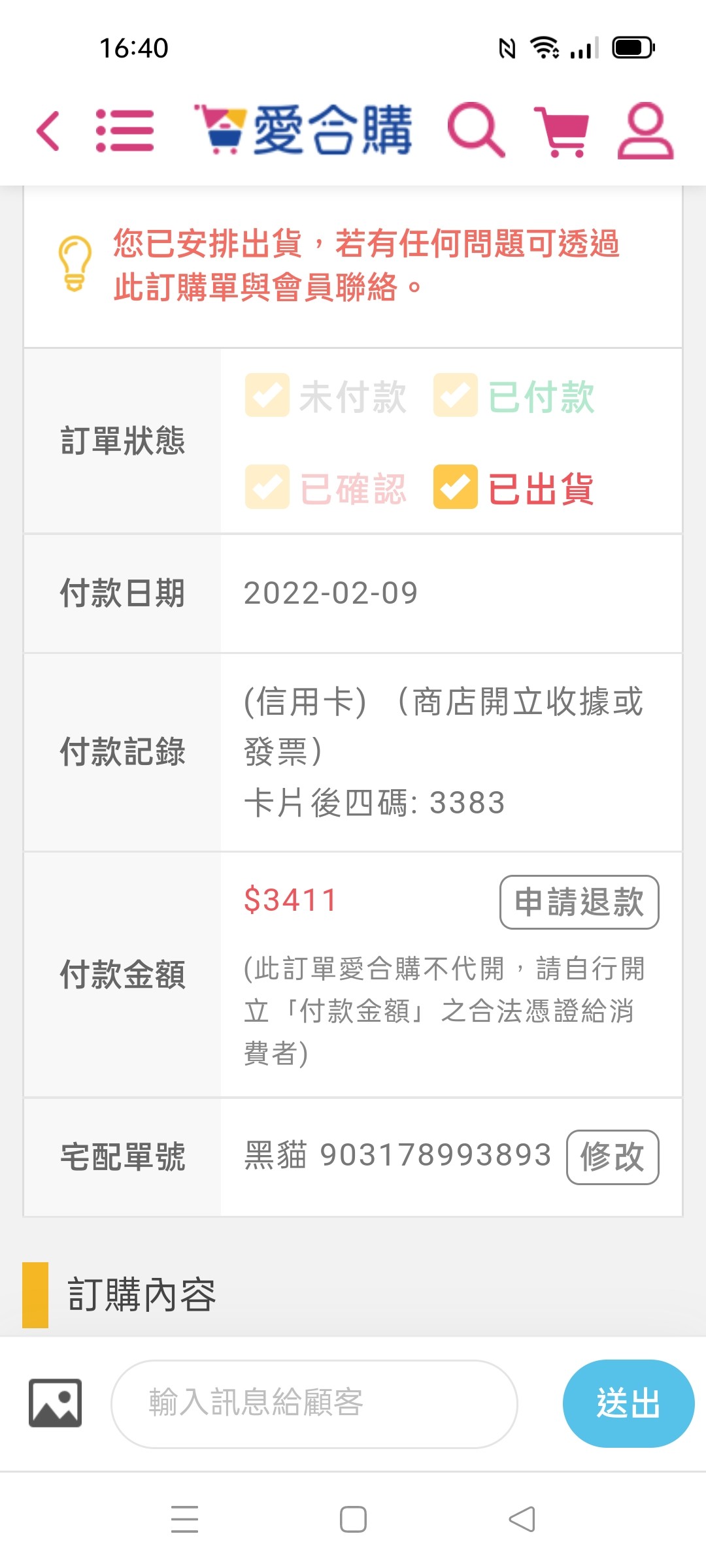The width and height of the screenshot is (706, 1568).
Task: Open the search magnifier
Action: [x=476, y=129]
